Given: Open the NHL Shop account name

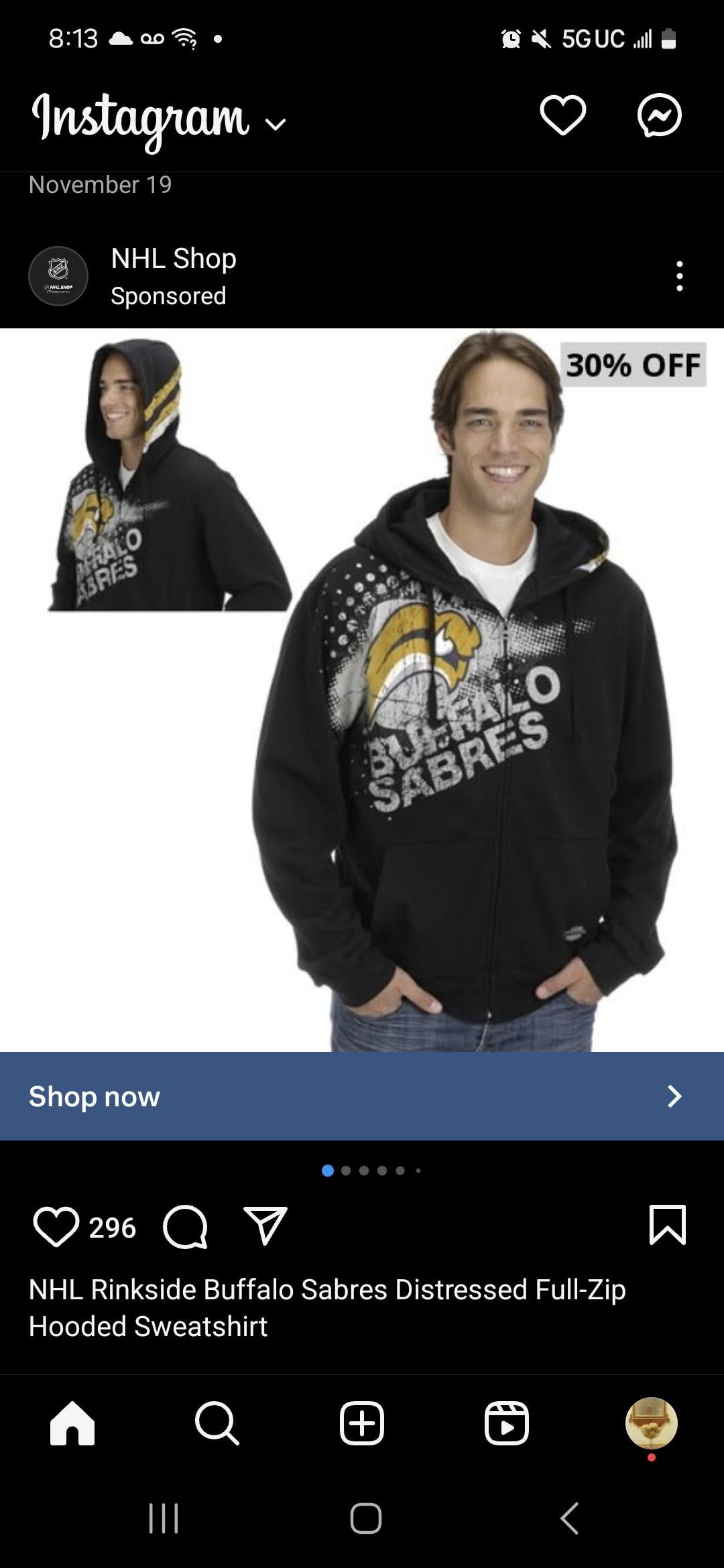Looking at the screenshot, I should tap(173, 259).
